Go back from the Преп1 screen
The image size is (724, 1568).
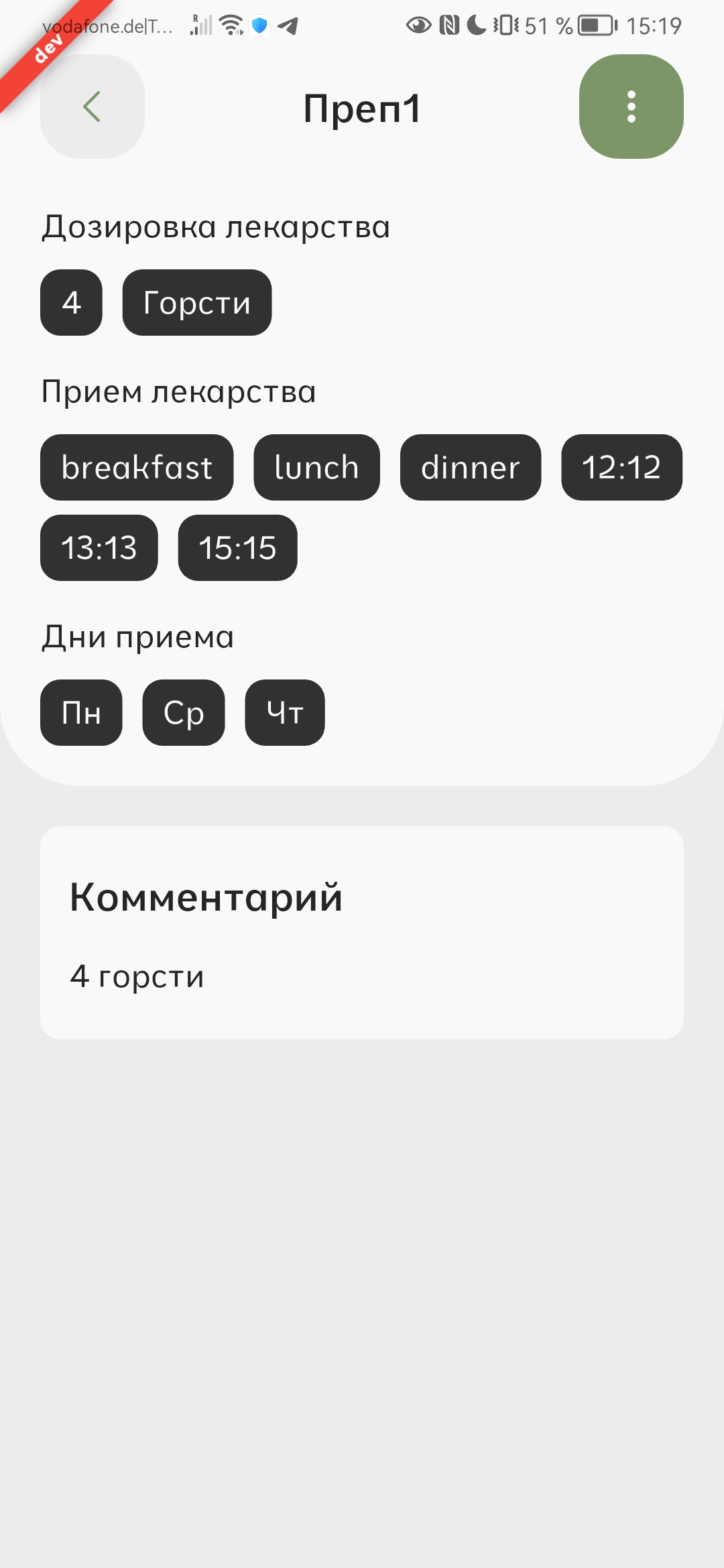(93, 107)
